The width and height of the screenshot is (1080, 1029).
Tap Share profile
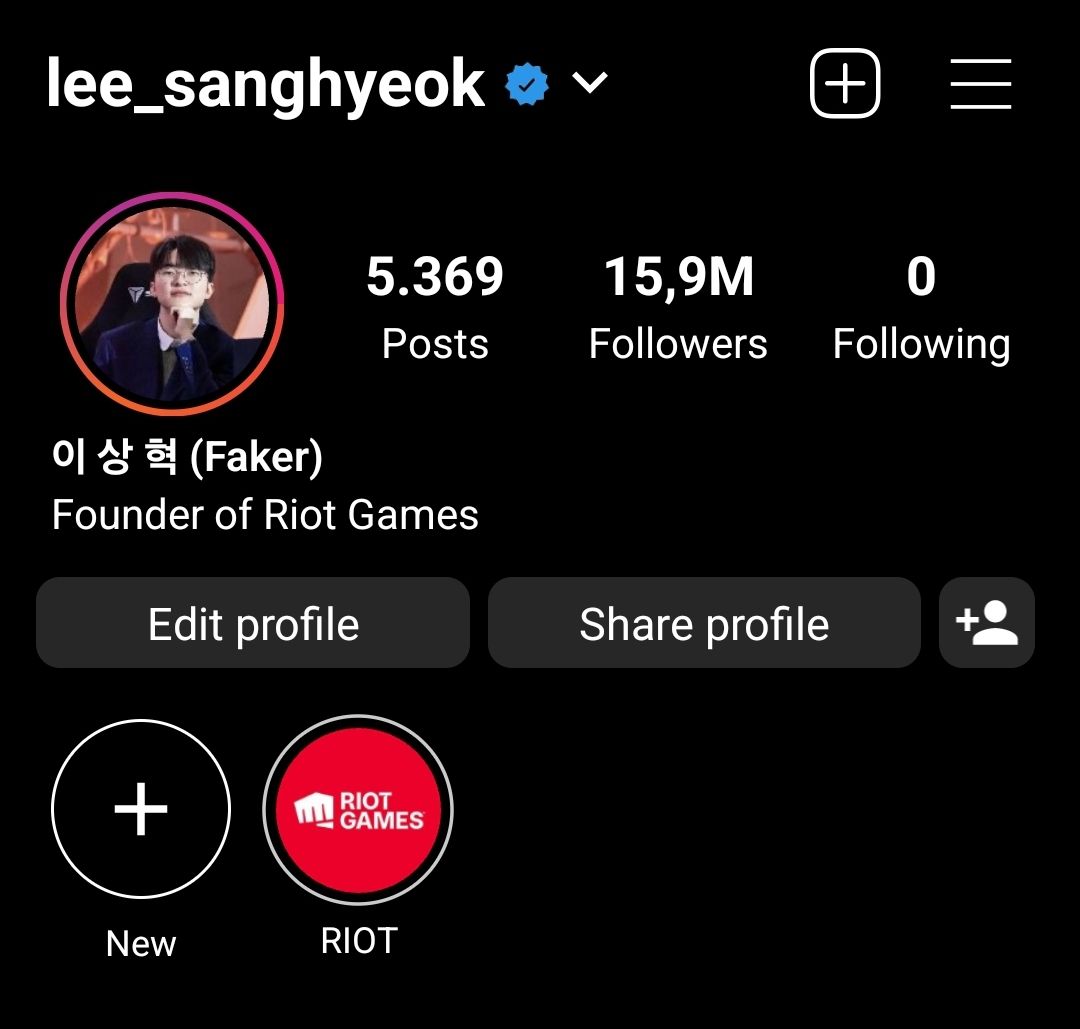pos(704,624)
